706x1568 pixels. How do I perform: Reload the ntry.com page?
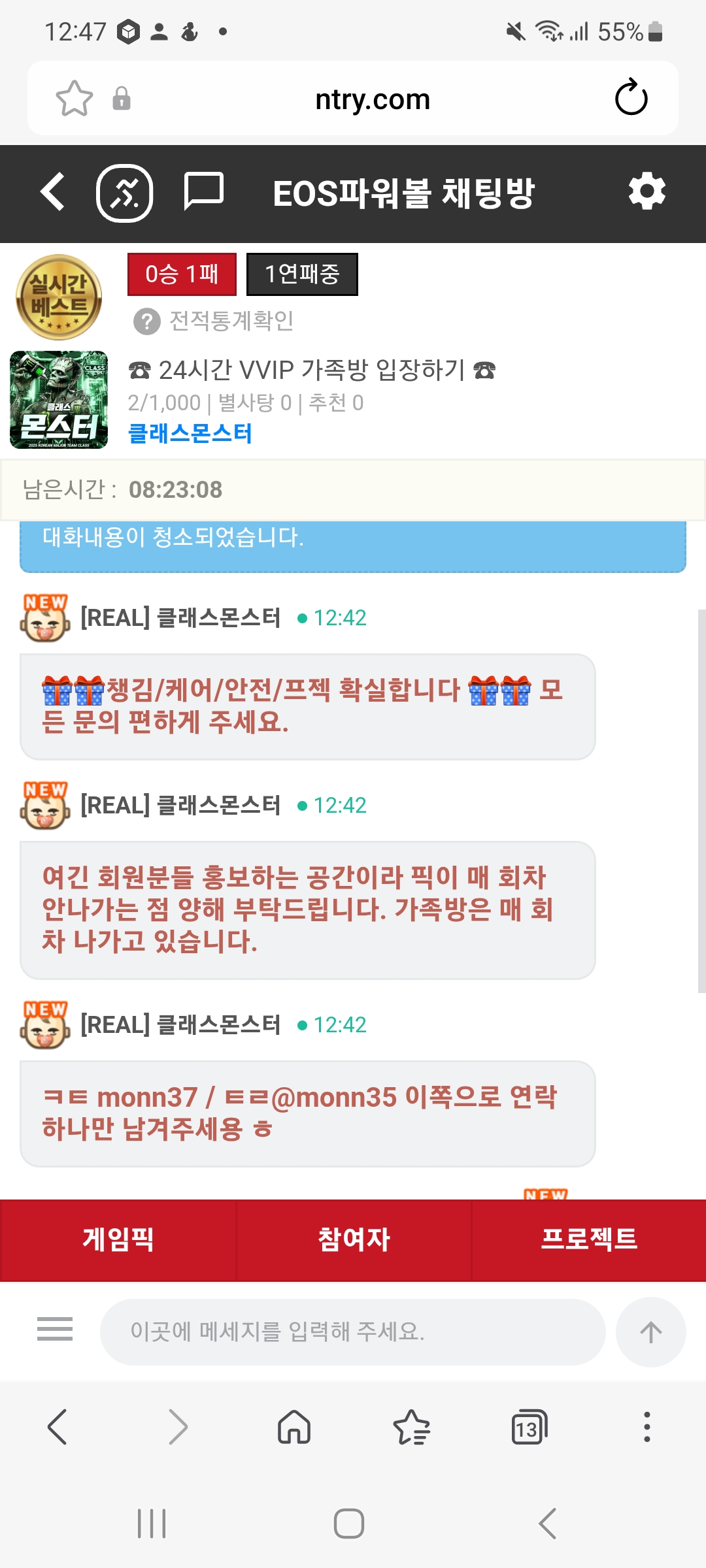[x=631, y=98]
